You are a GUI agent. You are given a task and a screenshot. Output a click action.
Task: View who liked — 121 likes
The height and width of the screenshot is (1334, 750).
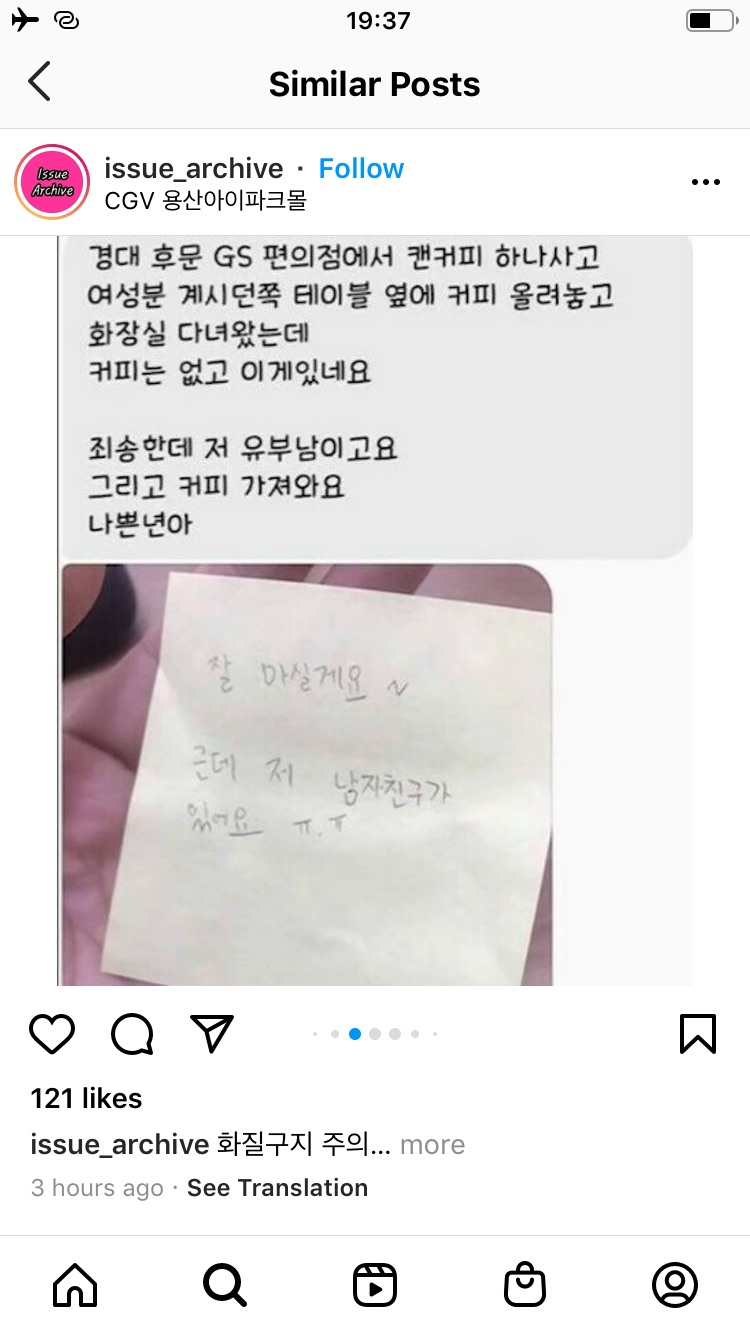[86, 1098]
